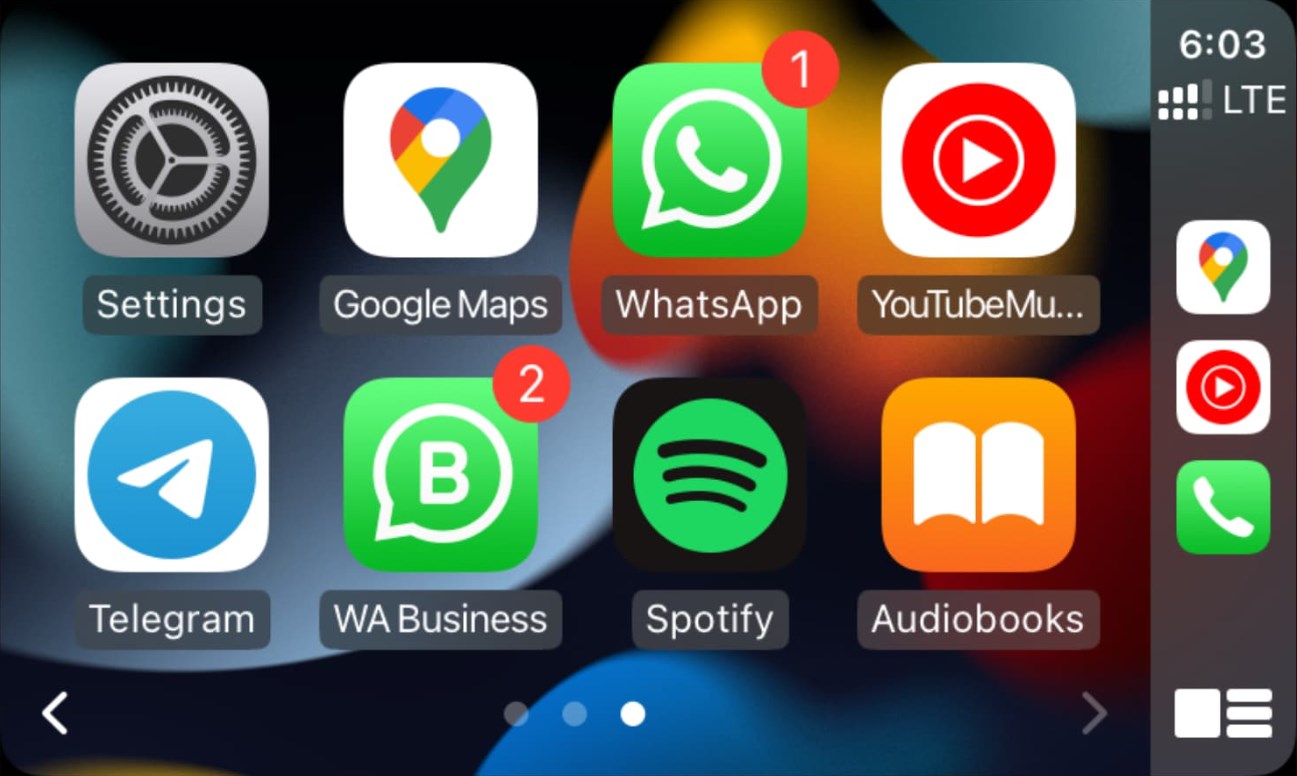Screen dimensions: 1297x776
Task: Open the Settings app
Action: 171,160
